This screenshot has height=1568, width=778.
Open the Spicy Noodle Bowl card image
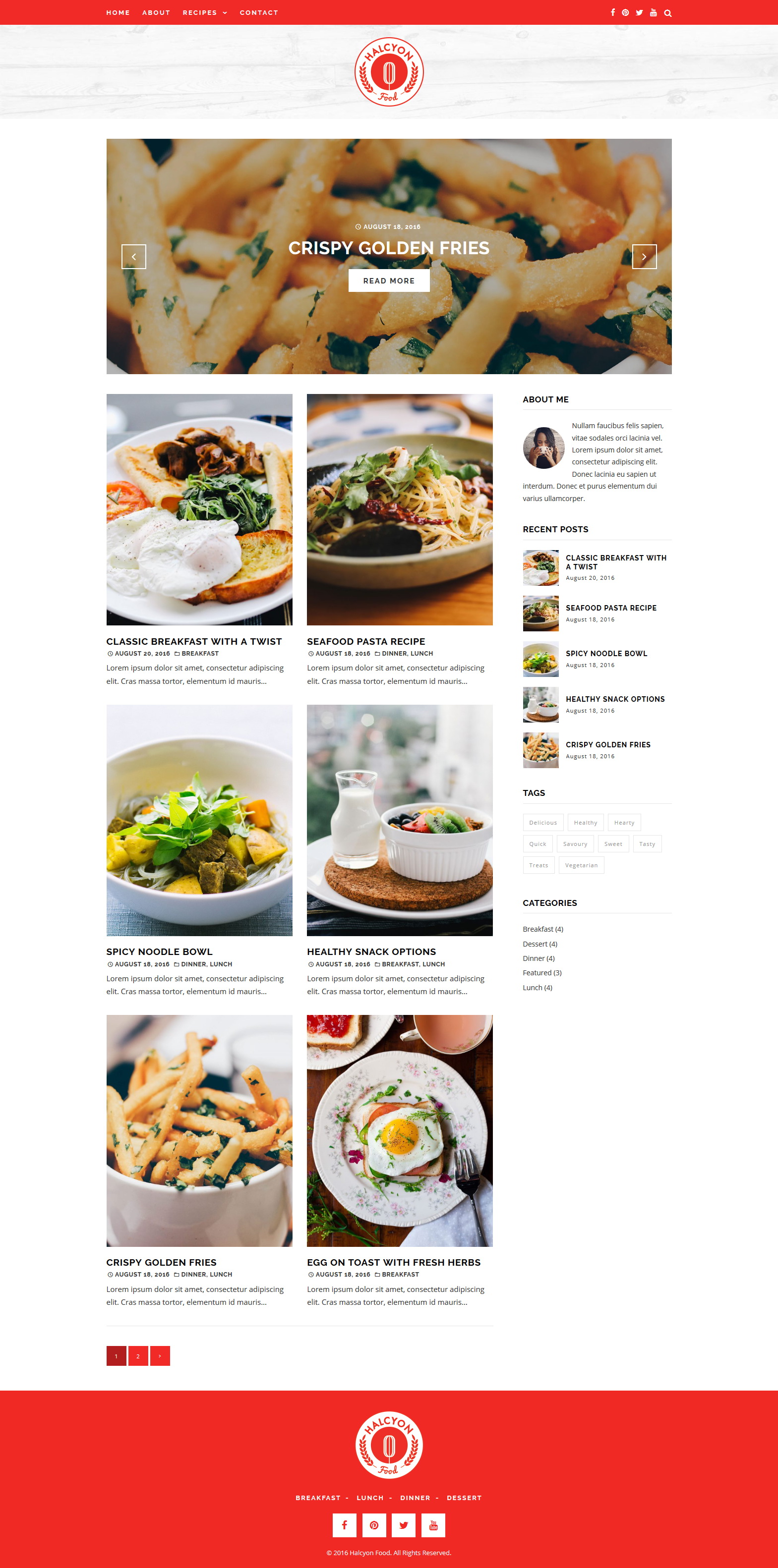coord(199,820)
